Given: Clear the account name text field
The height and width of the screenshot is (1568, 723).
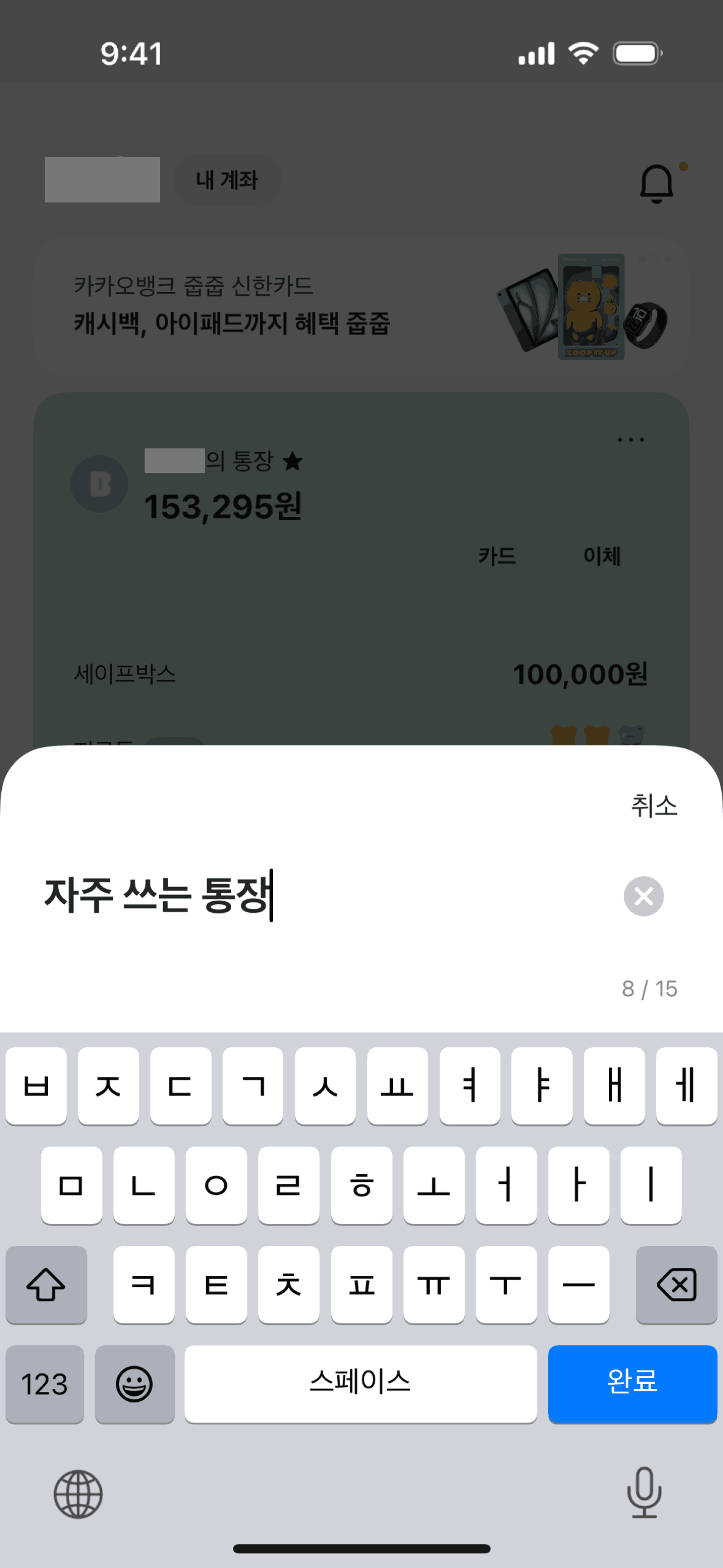Looking at the screenshot, I should (x=643, y=896).
